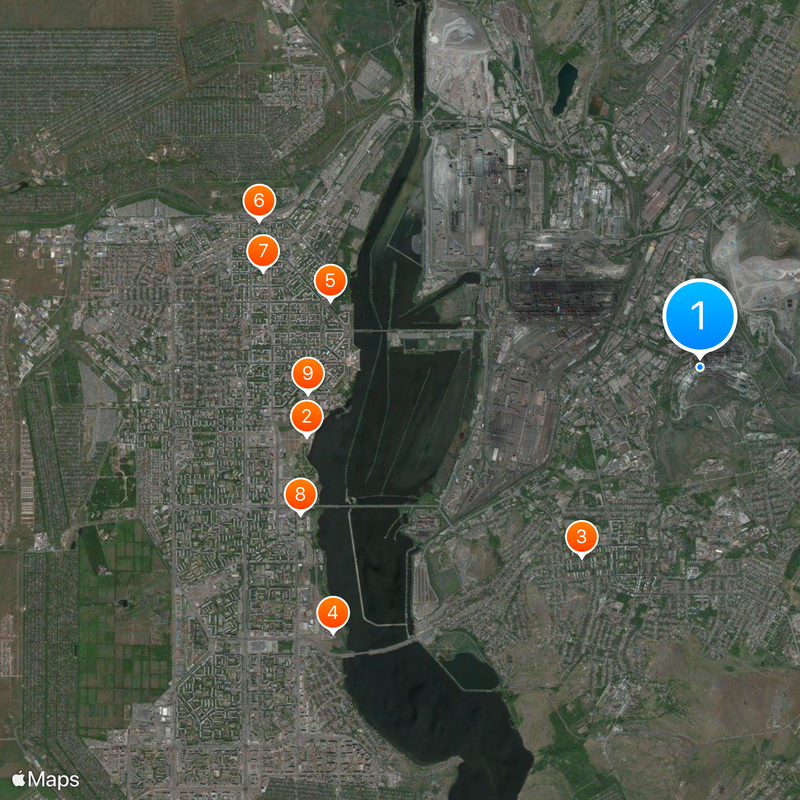The width and height of the screenshot is (800, 800).
Task: Select map pin number 7
Action: point(263,251)
